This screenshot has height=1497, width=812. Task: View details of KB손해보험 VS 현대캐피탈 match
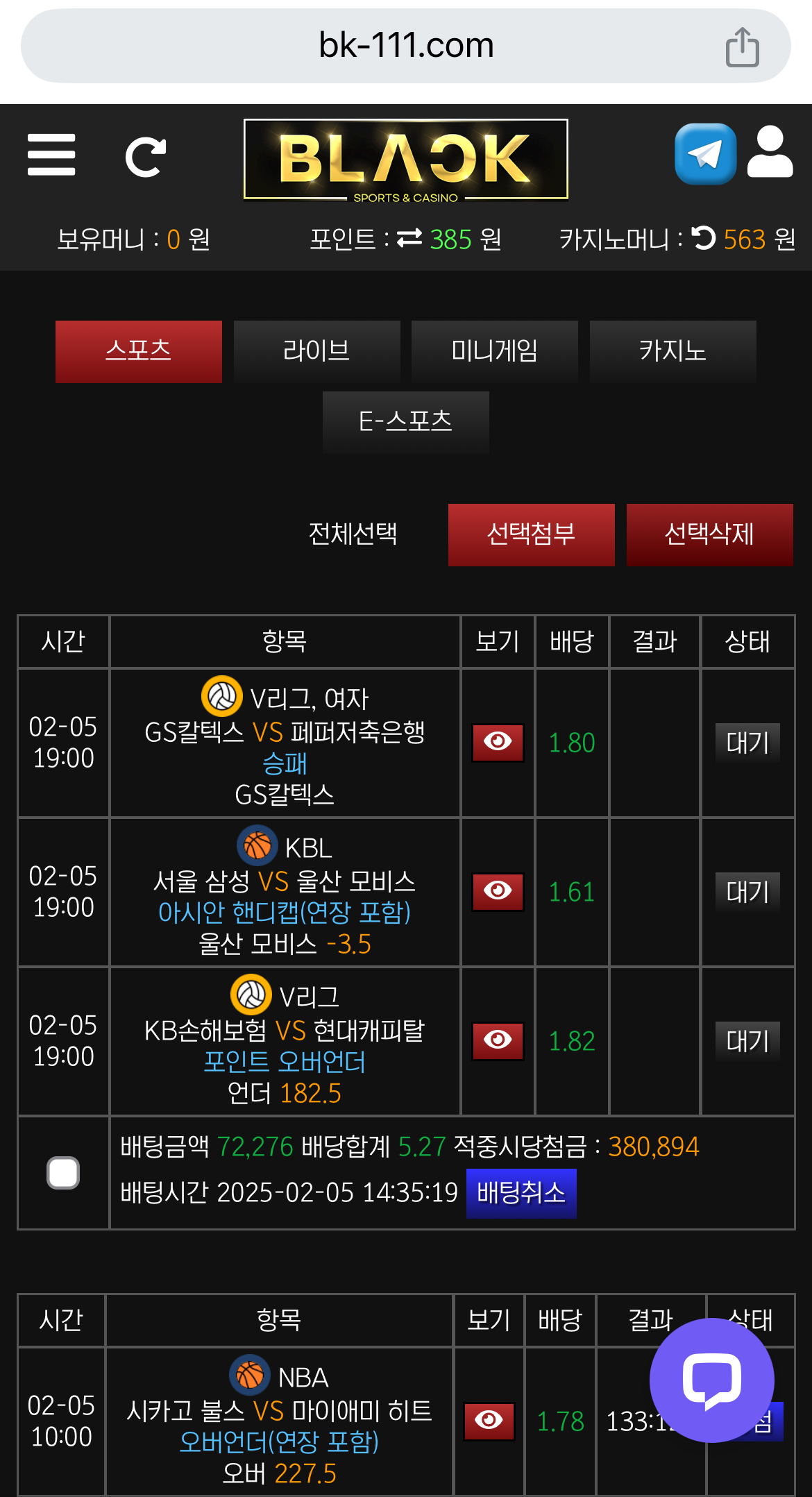[x=498, y=1040]
